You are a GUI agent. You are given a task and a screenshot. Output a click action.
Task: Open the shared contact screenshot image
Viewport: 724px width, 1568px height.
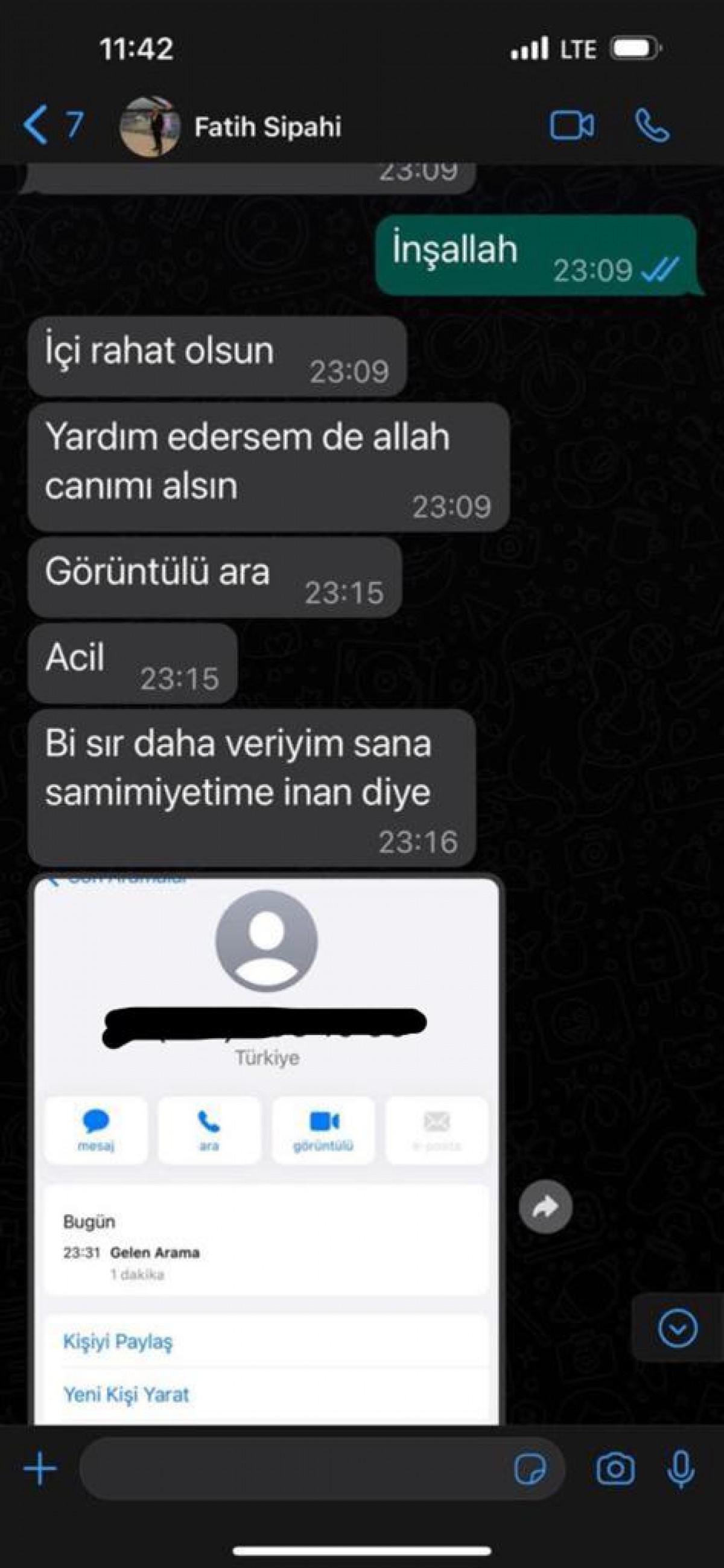coord(267,1150)
